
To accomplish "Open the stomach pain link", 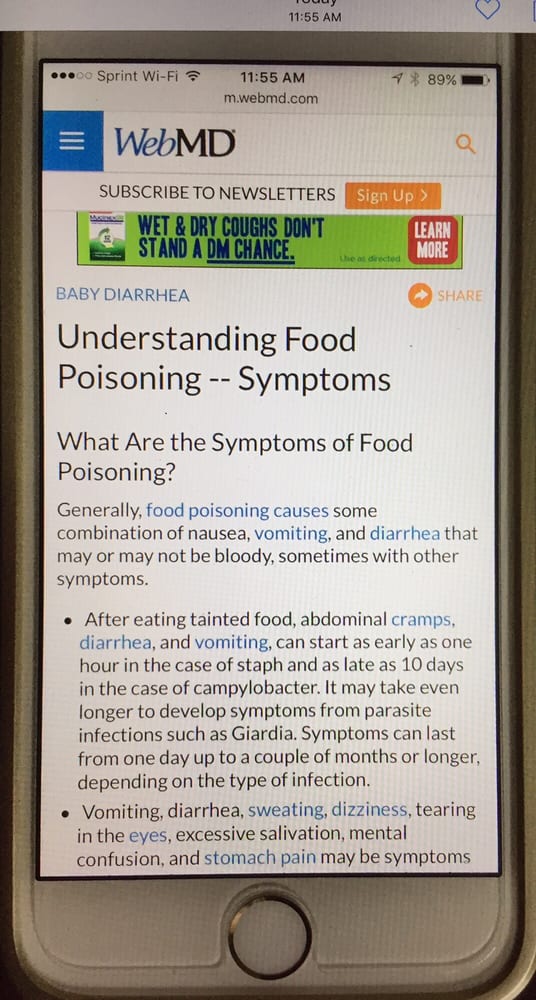I will (x=260, y=858).
